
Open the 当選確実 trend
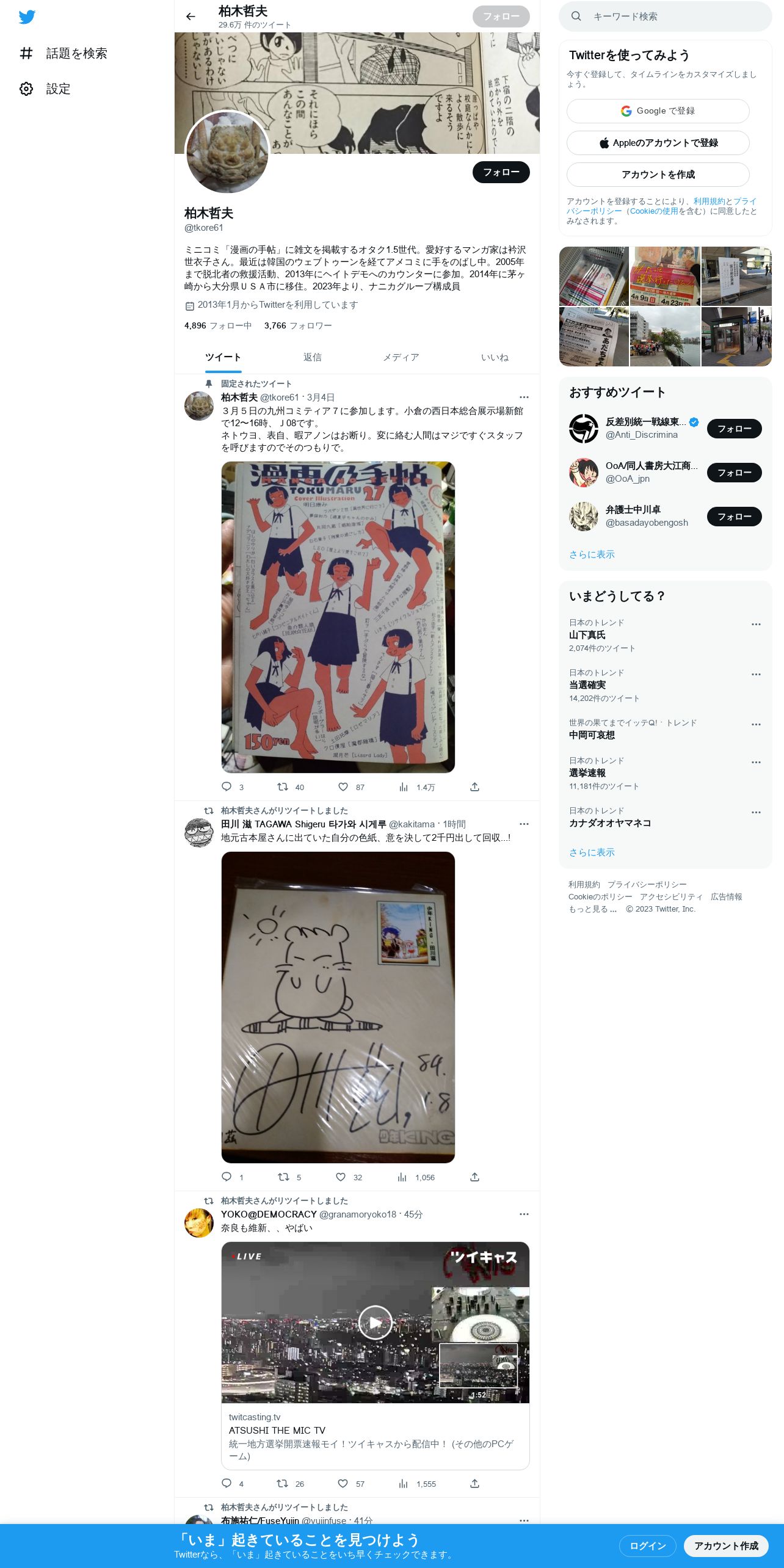587,685
